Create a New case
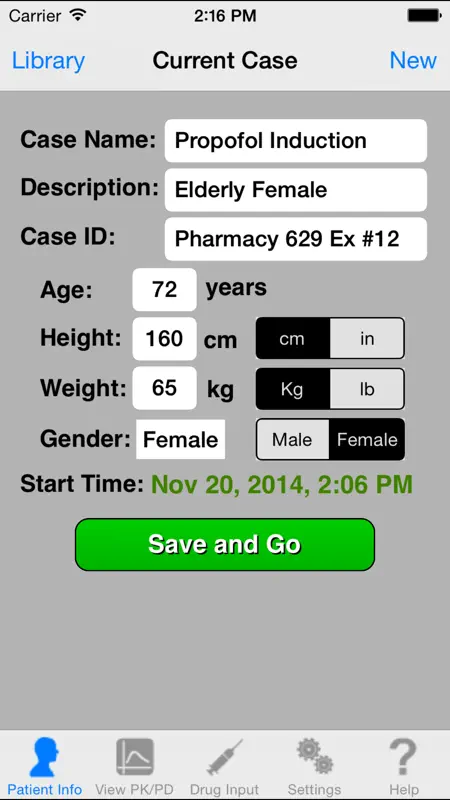The height and width of the screenshot is (800, 450). pos(413,61)
